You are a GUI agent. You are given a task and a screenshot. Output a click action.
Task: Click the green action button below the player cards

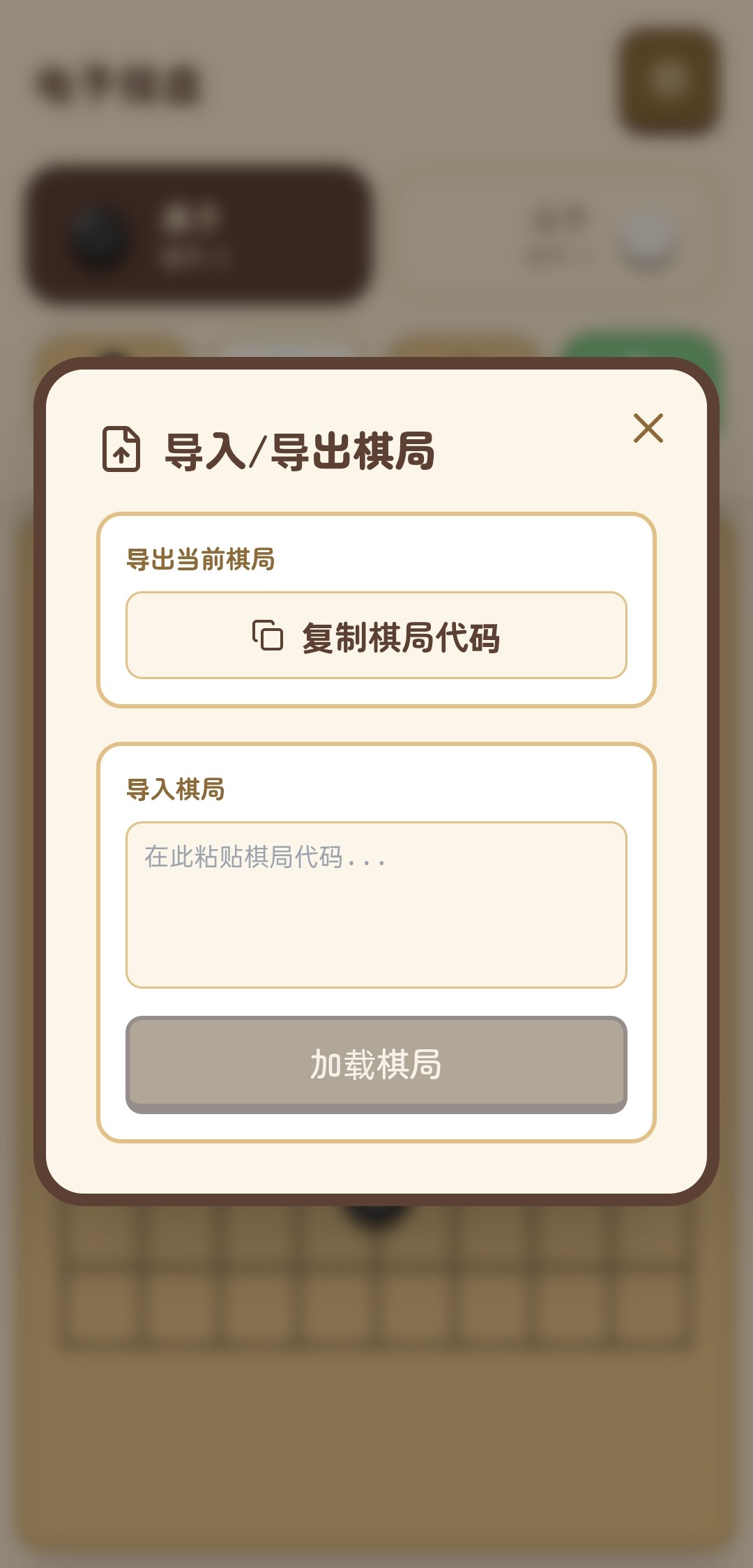click(x=641, y=349)
